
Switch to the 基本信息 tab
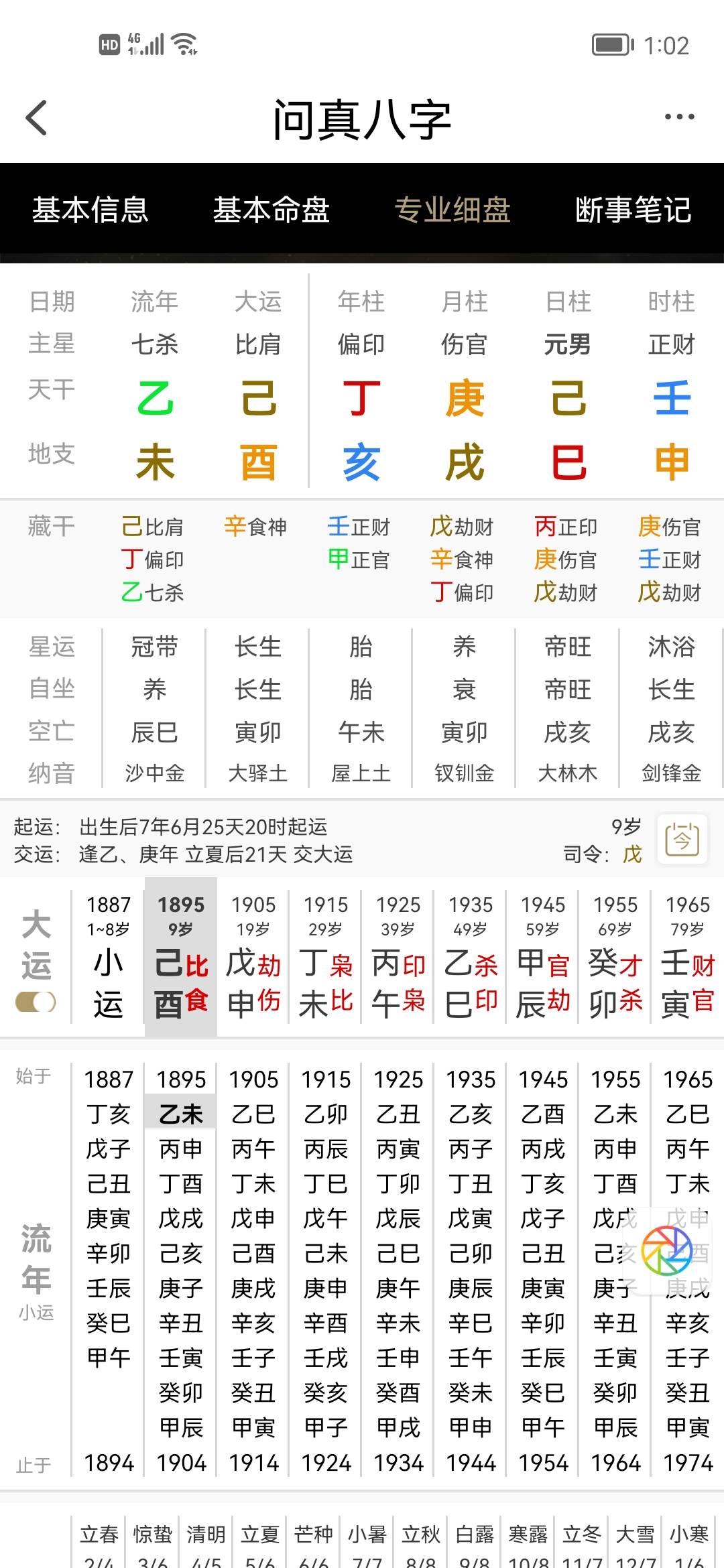(90, 210)
